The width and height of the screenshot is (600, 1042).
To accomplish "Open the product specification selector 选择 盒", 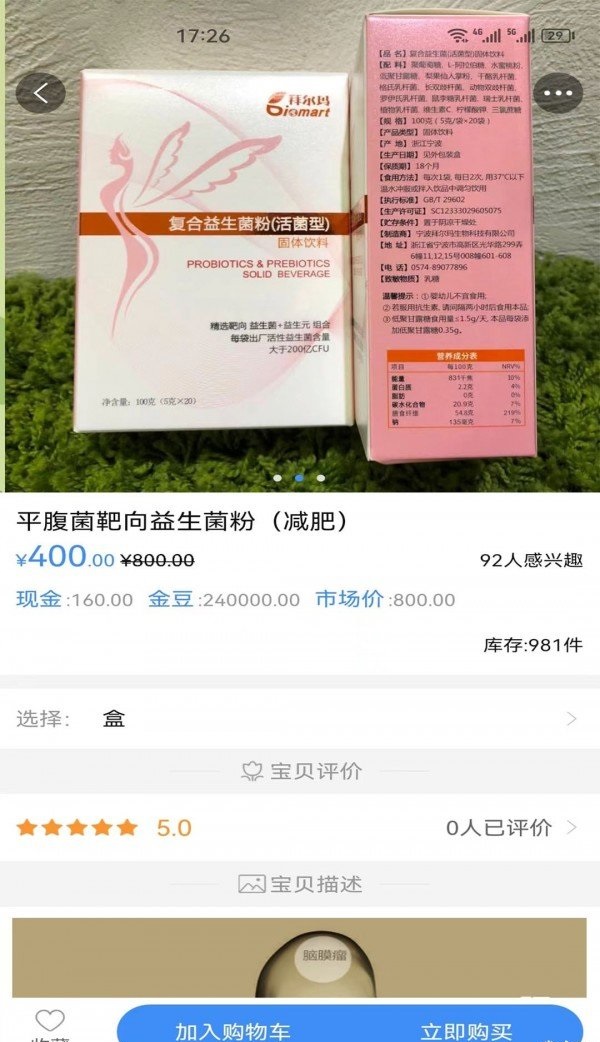I will point(300,718).
